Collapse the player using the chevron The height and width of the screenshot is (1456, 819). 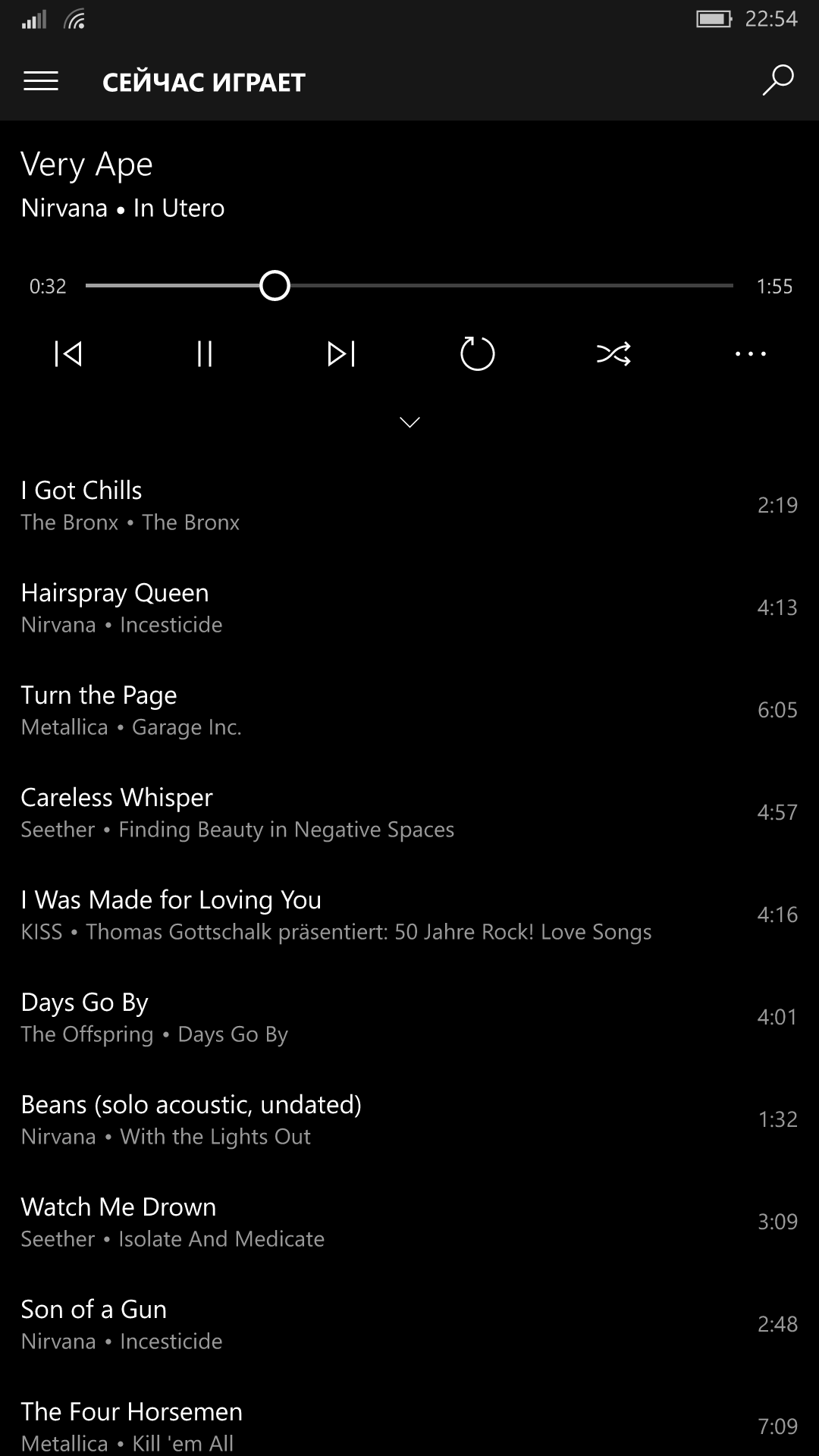pos(409,422)
